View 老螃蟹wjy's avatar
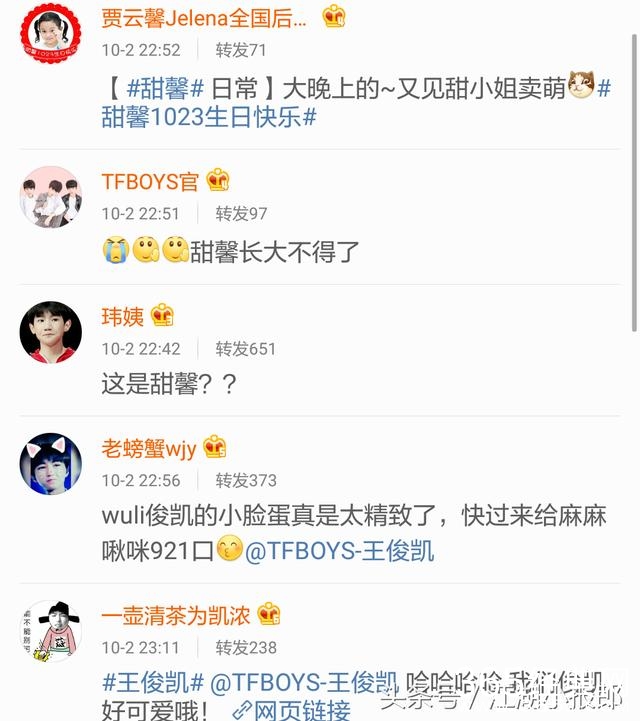Screen dimensions: 640x721 coord(51,463)
